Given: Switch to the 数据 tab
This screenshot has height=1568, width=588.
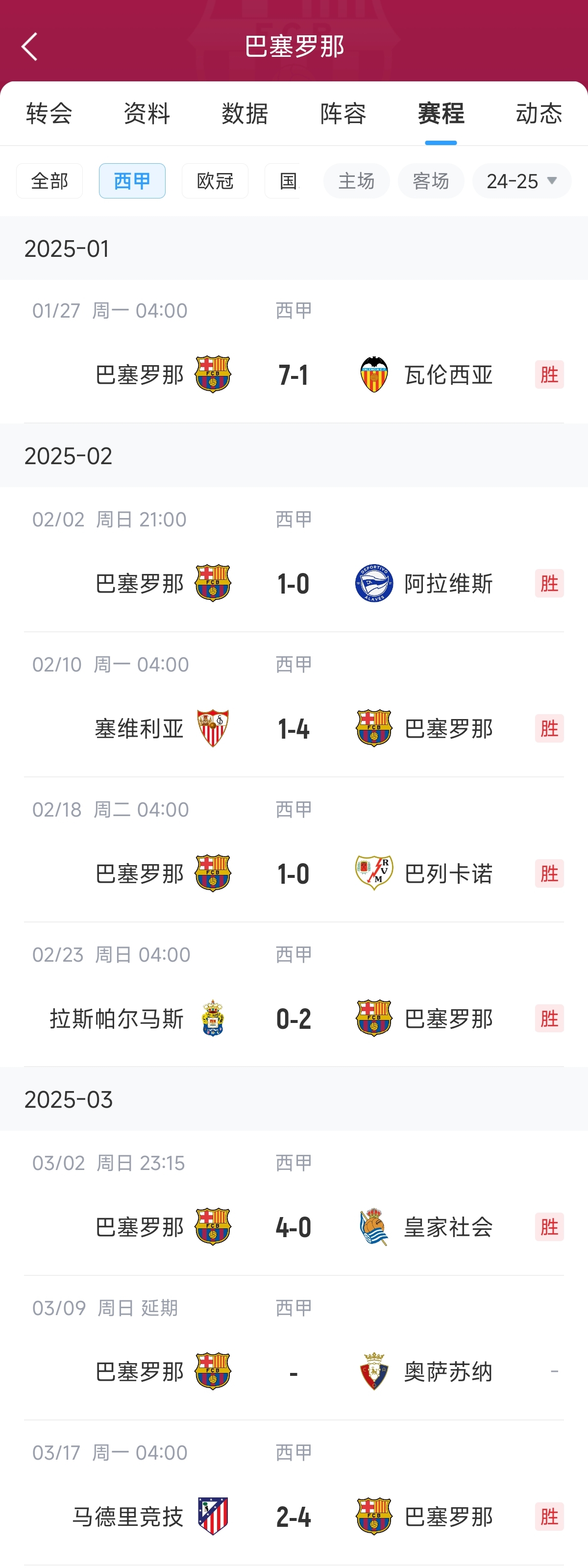Looking at the screenshot, I should click(x=245, y=114).
